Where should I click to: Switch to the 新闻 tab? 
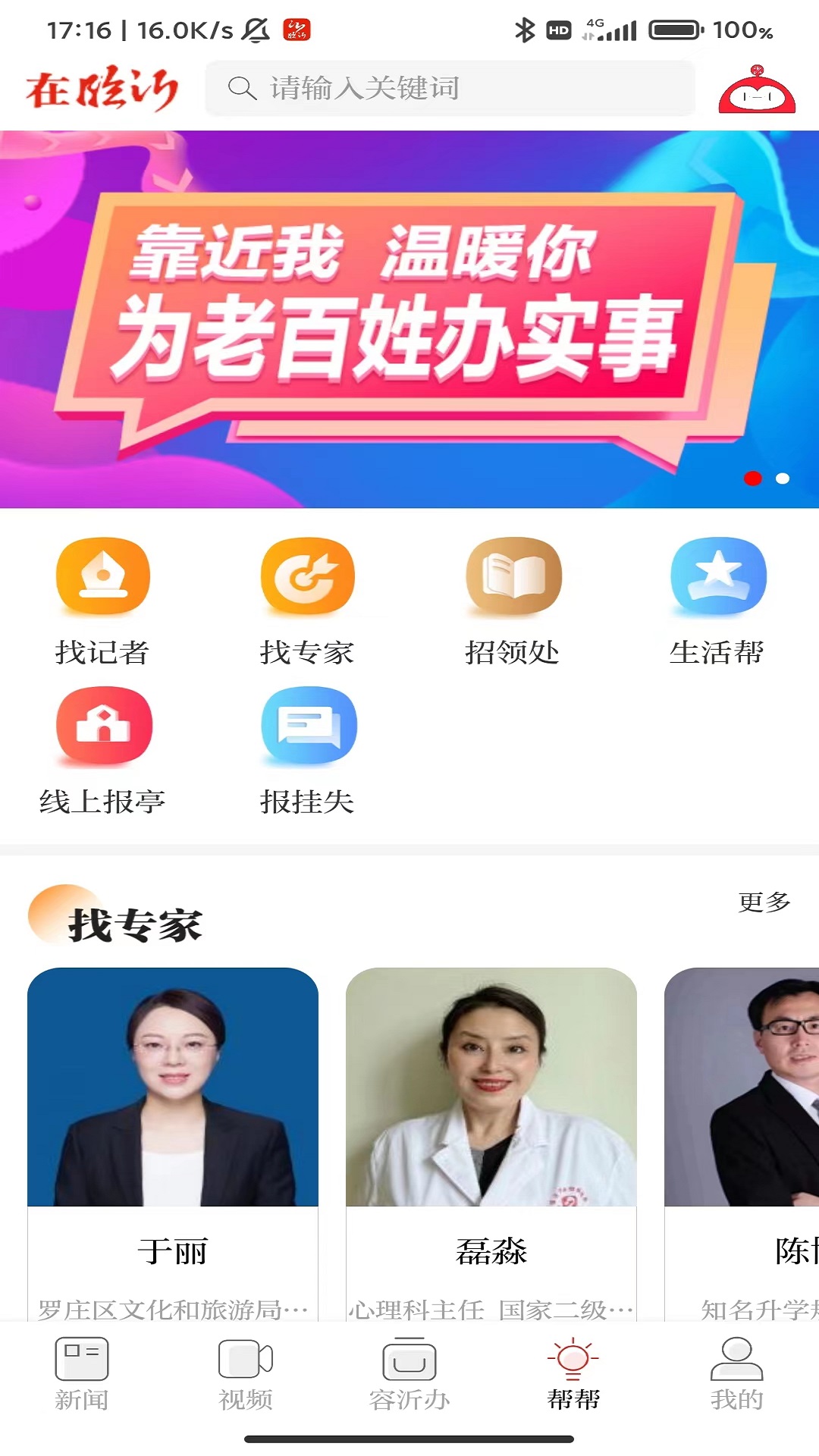click(82, 1373)
